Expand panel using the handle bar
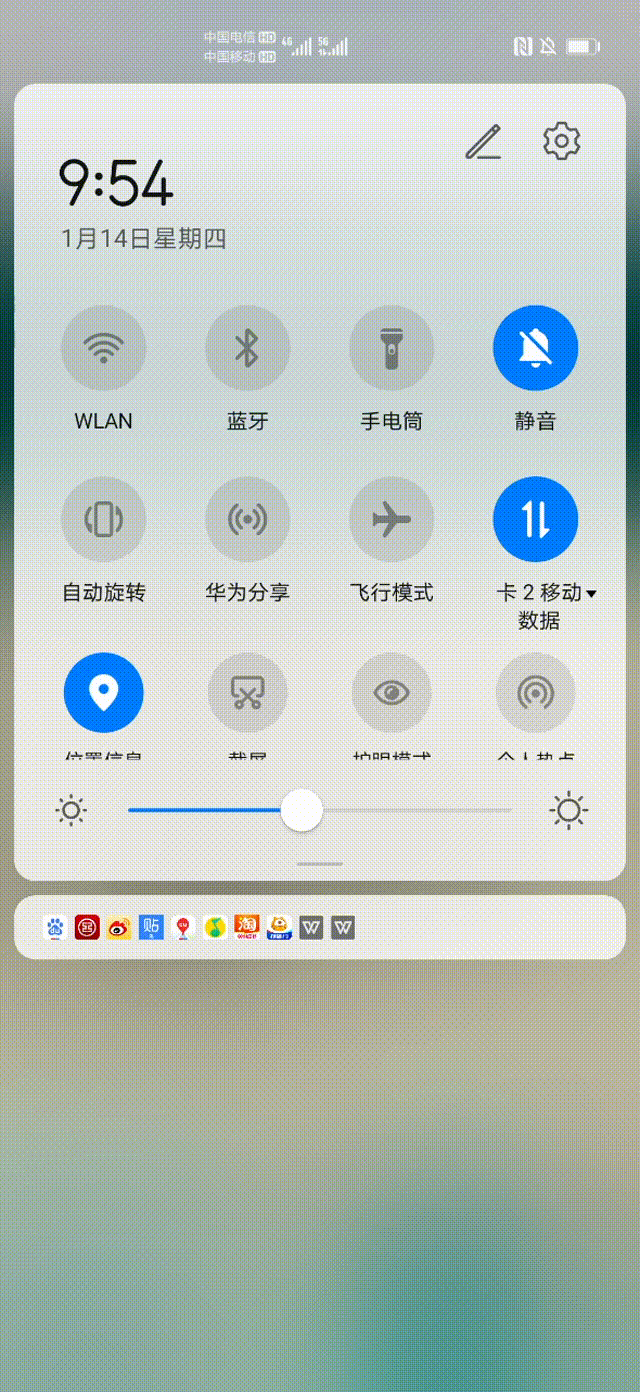The height and width of the screenshot is (1392, 640). pos(320,863)
